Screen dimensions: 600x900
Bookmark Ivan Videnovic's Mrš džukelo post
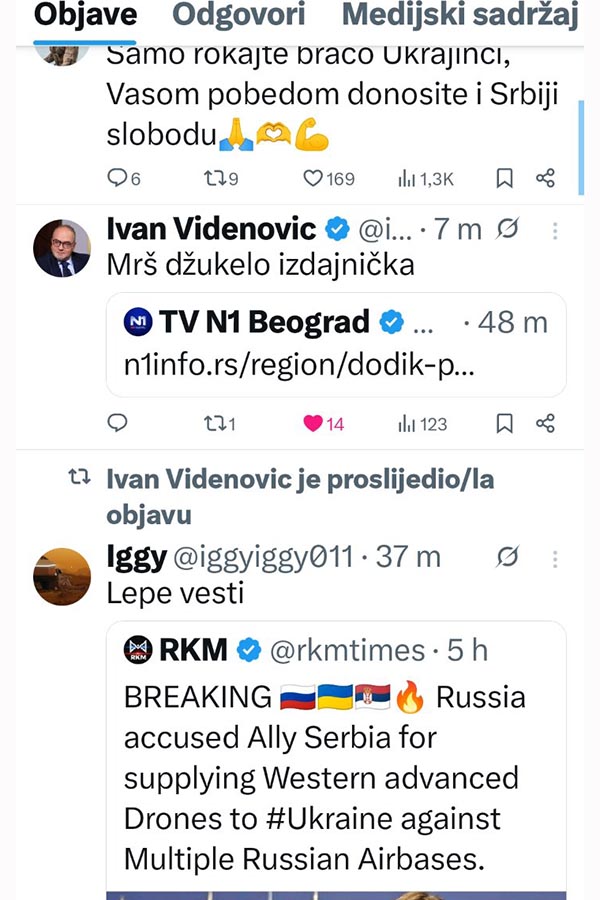505,423
